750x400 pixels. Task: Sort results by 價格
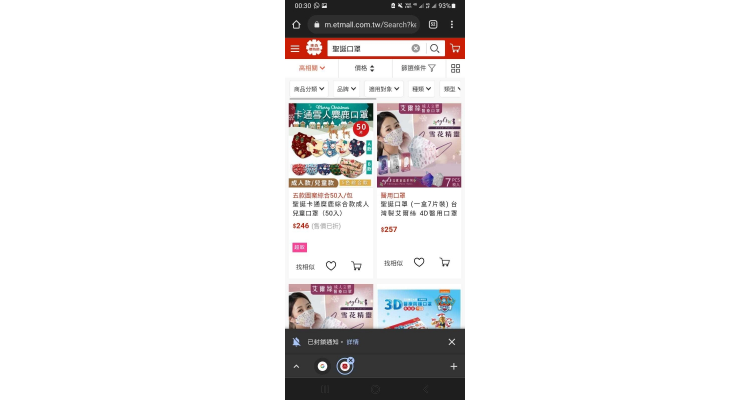point(364,68)
